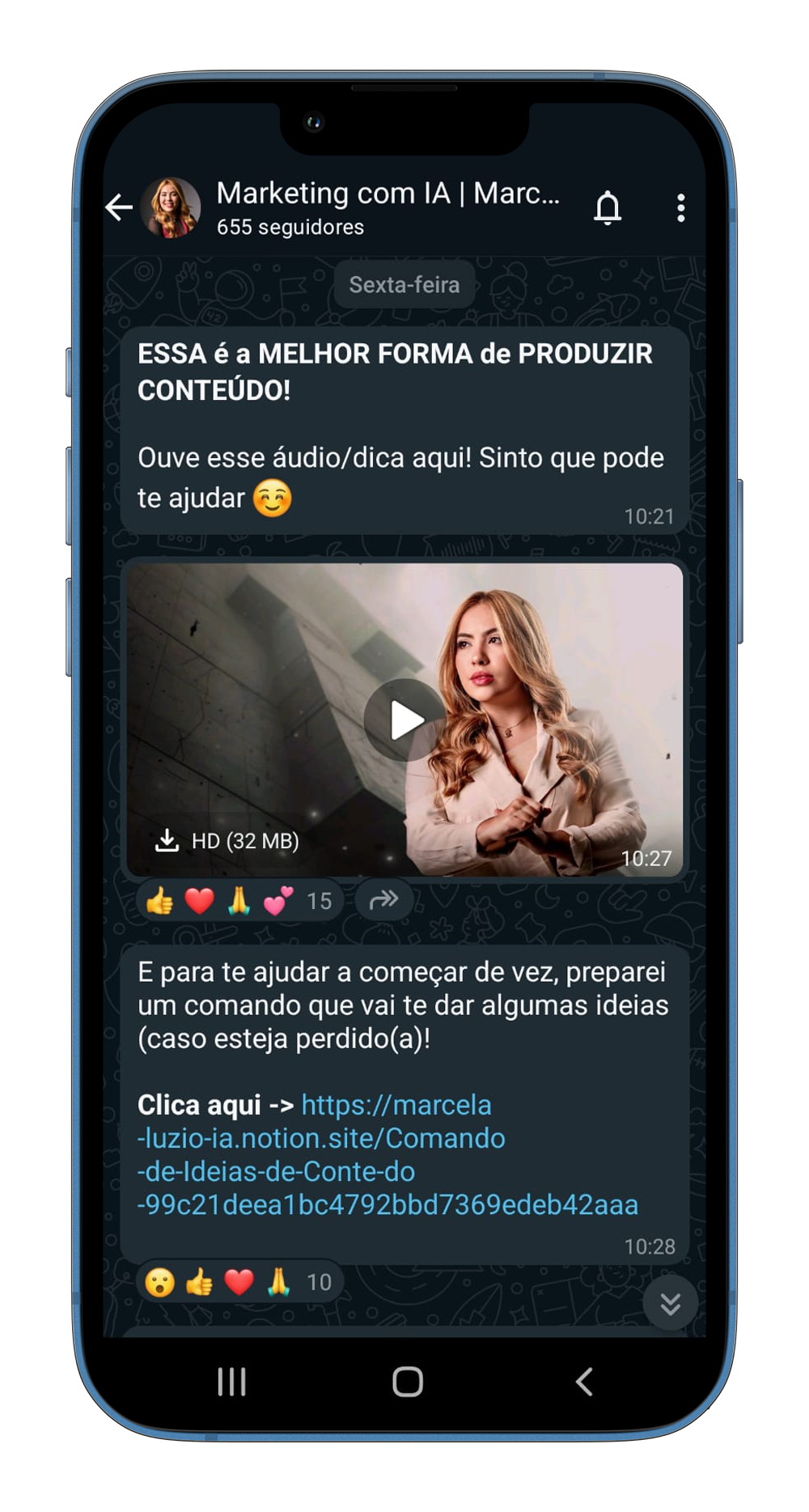Go back using the header arrow
This screenshot has height=1512, width=809.
click(119, 207)
